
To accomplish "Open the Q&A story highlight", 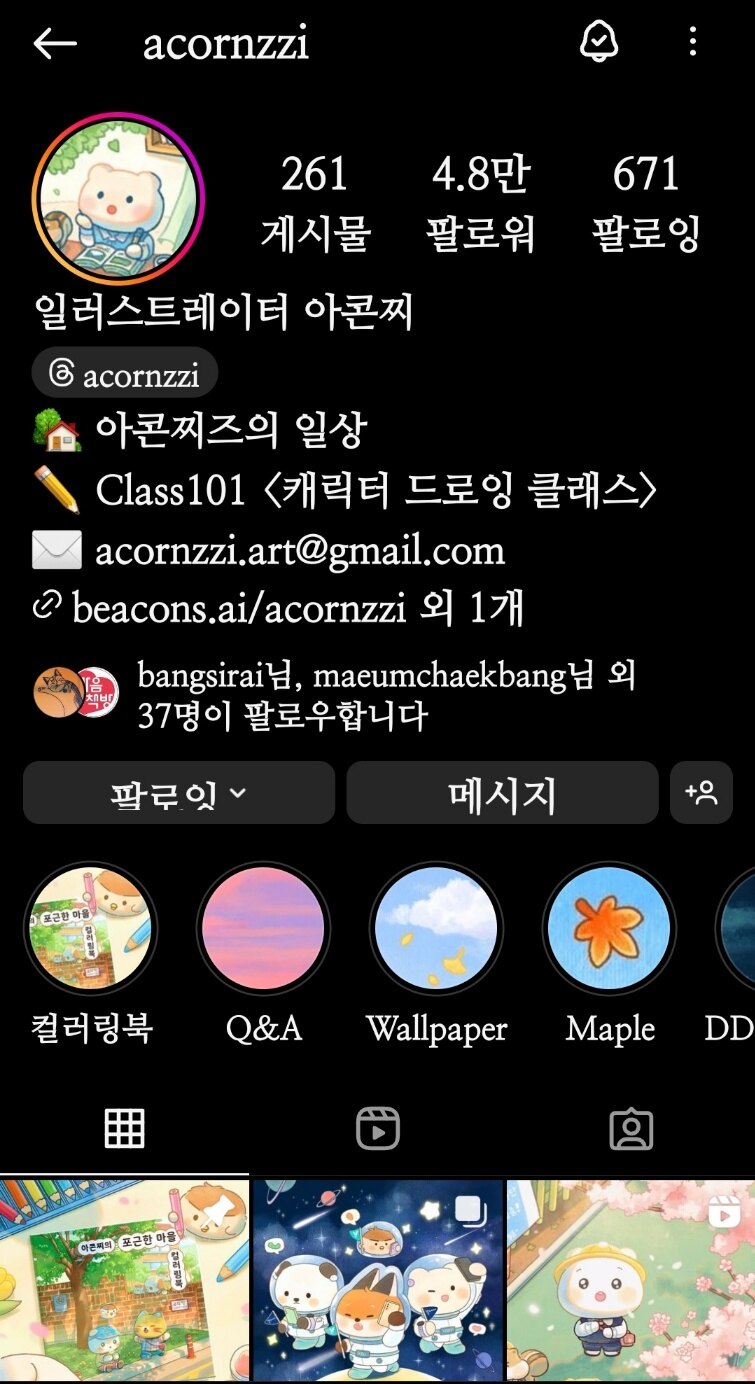I will tap(263, 929).
